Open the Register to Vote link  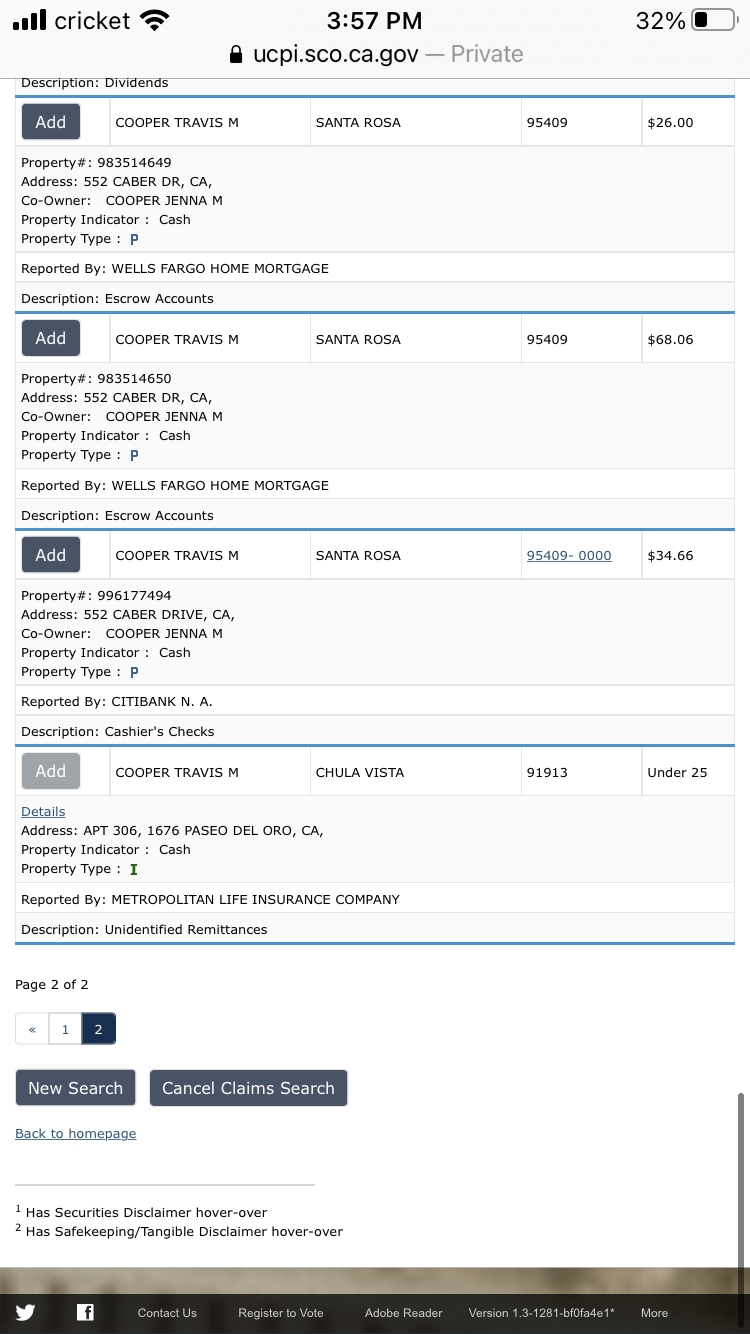281,1313
